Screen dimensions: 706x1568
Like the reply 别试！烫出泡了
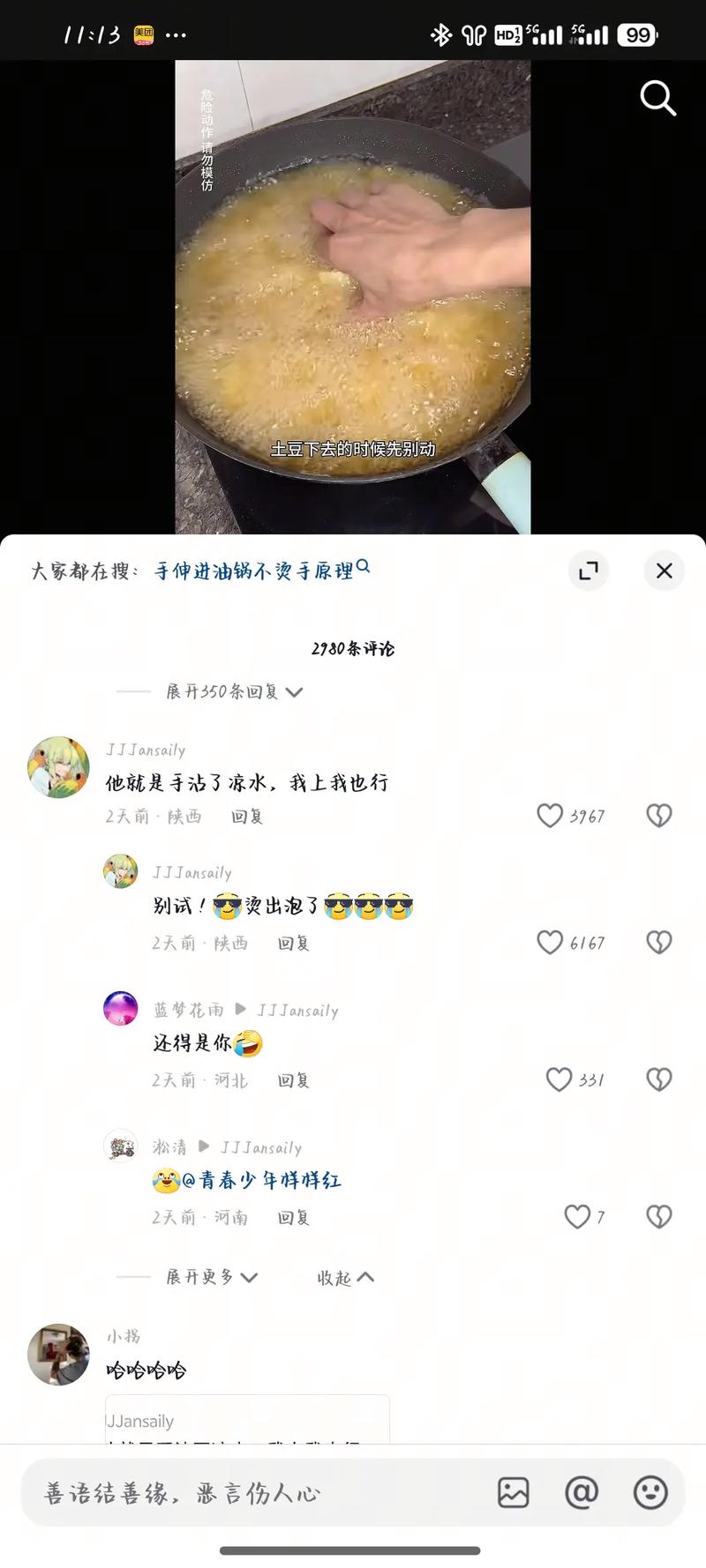click(550, 943)
